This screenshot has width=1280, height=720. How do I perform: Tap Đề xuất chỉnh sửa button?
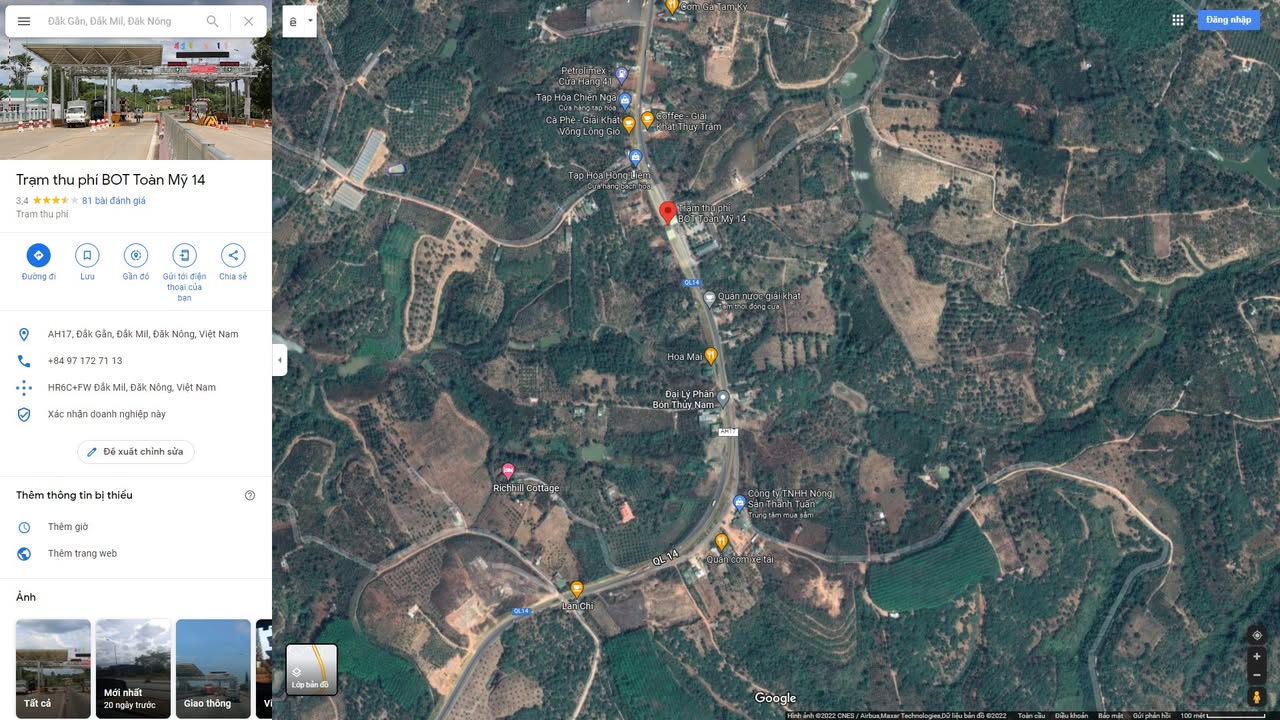(136, 452)
